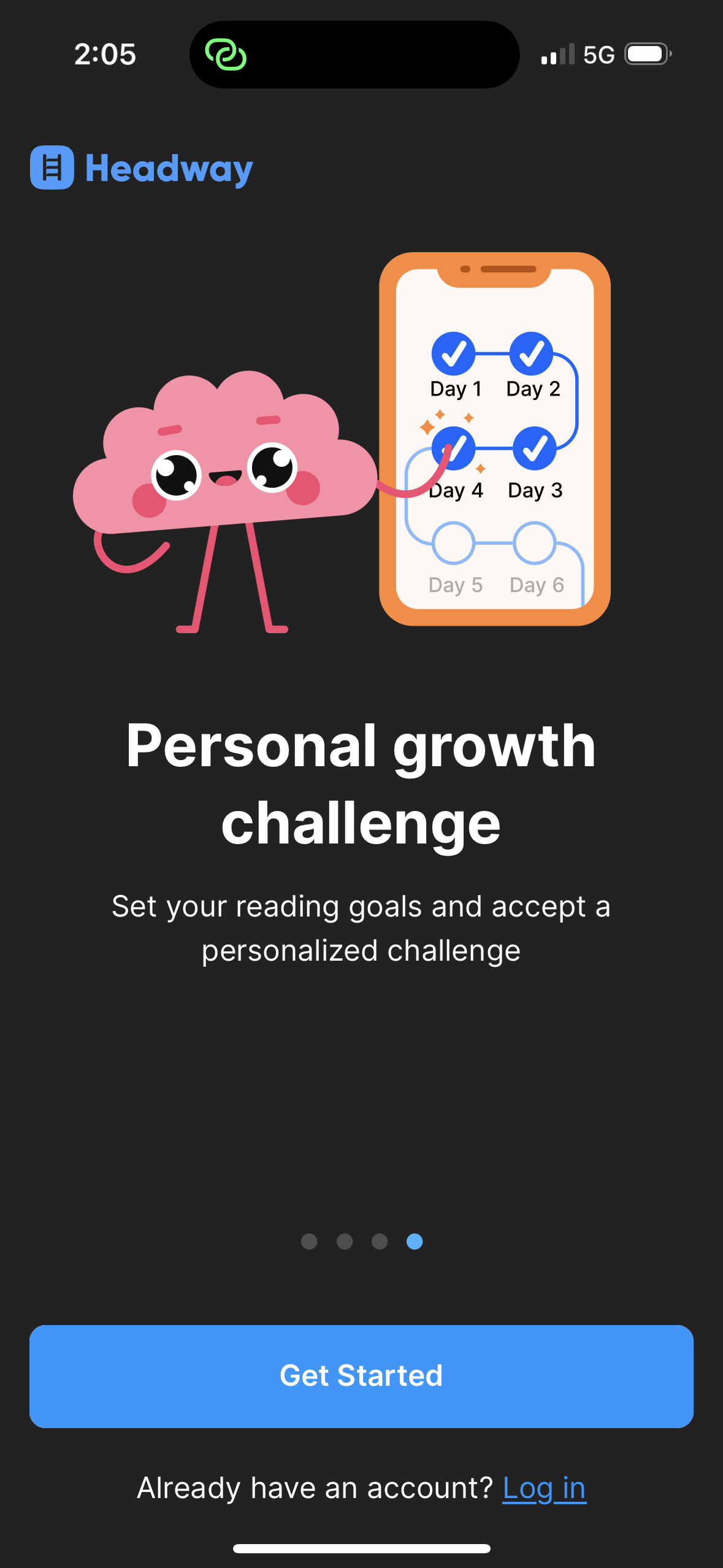Select the active fourth pagination dot
The height and width of the screenshot is (1568, 723).
tap(414, 1242)
